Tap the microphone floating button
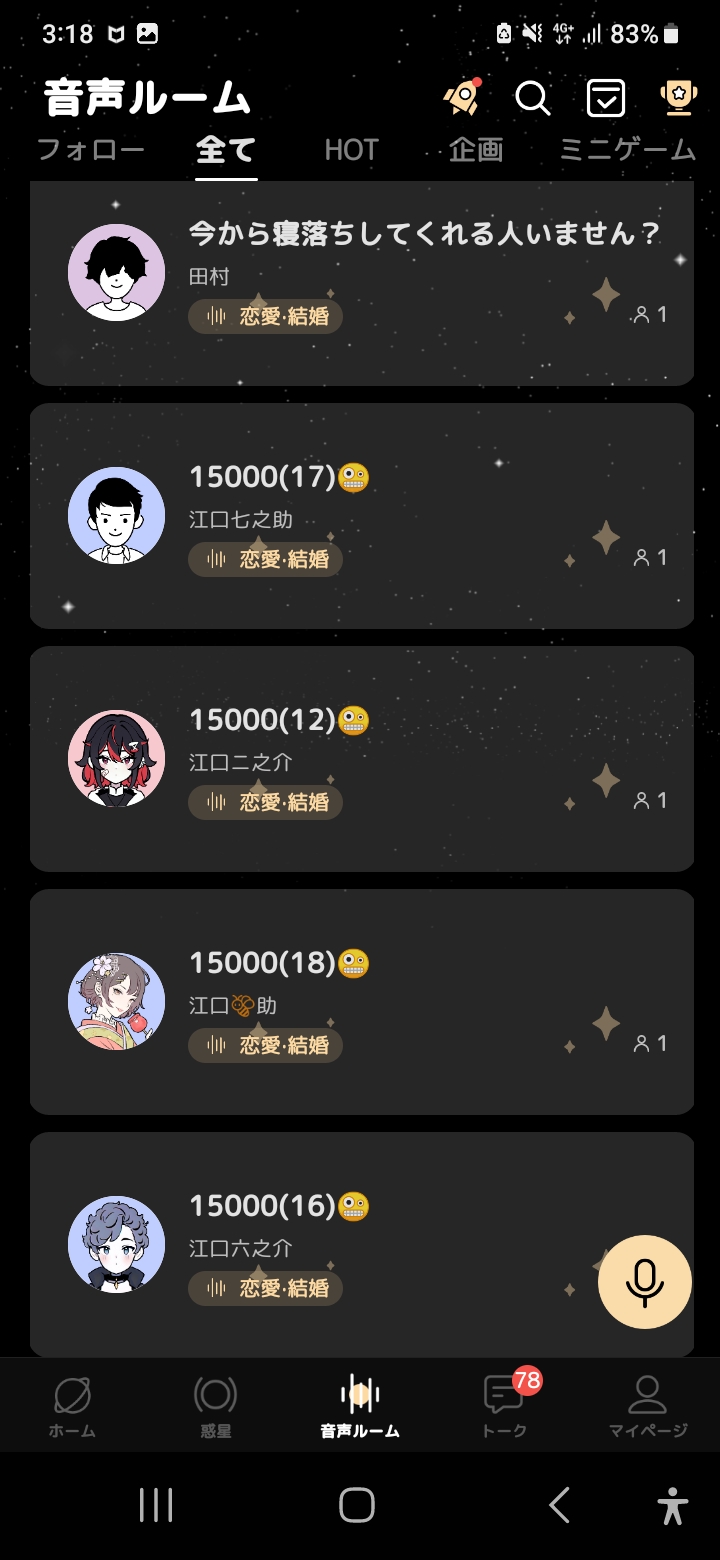 coord(645,1282)
